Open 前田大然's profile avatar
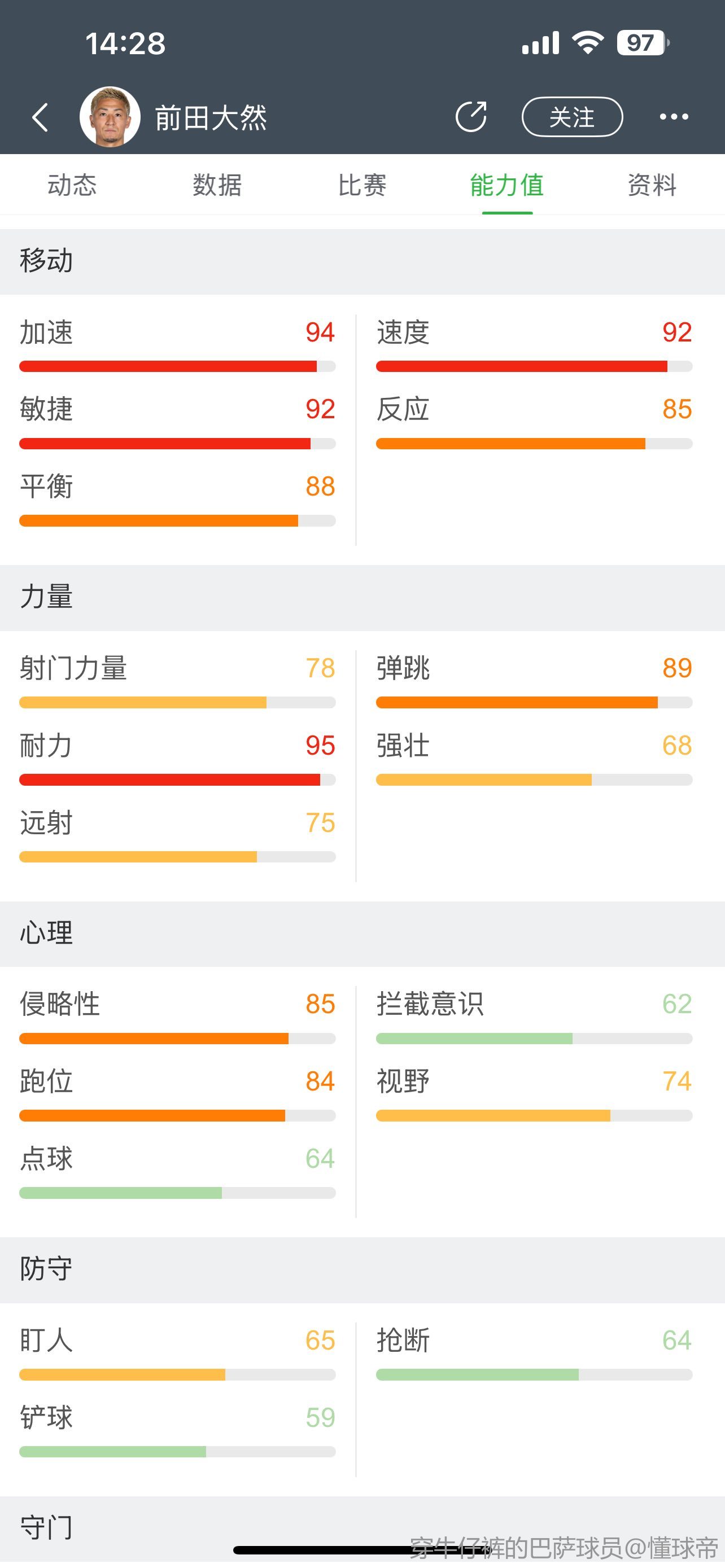 click(110, 116)
